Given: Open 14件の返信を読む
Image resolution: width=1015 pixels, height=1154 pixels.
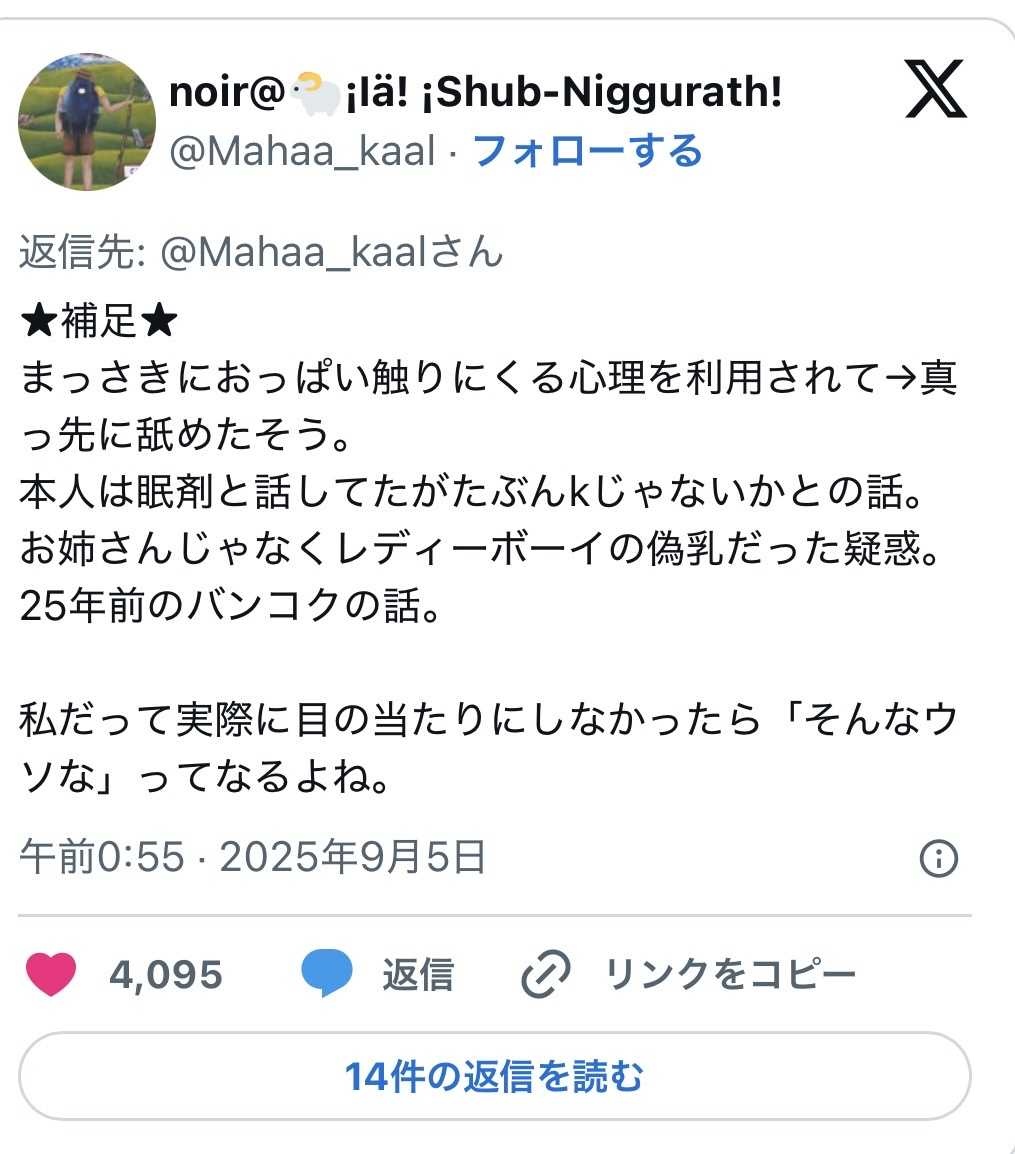Looking at the screenshot, I should pos(494,1077).
